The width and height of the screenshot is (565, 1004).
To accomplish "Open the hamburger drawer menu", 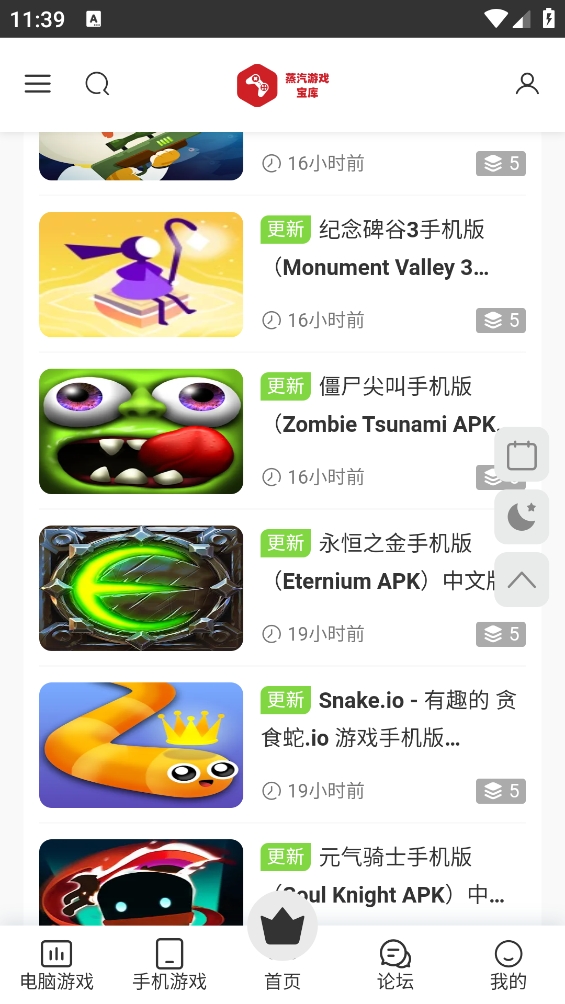I will pyautogui.click(x=38, y=84).
